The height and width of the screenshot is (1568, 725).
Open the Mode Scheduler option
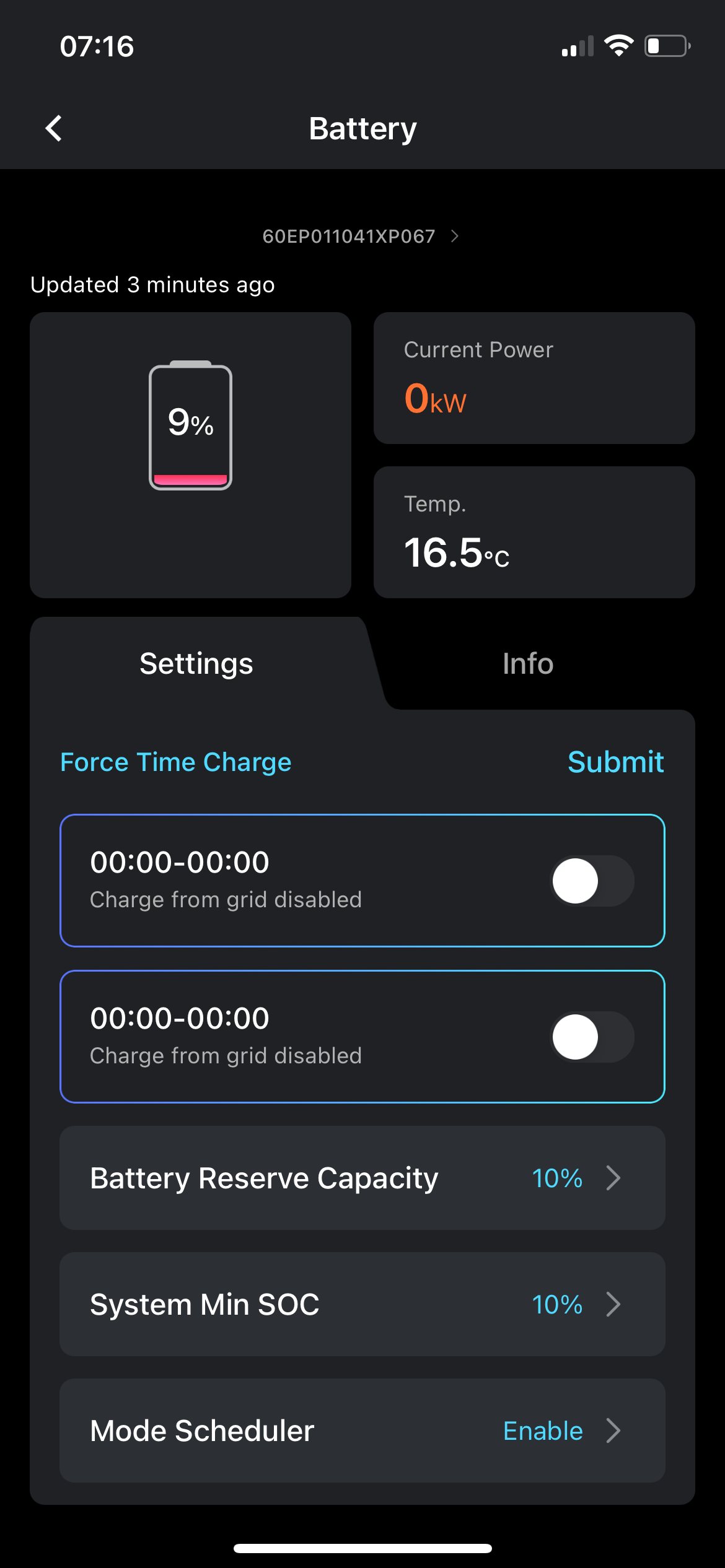click(x=362, y=1431)
